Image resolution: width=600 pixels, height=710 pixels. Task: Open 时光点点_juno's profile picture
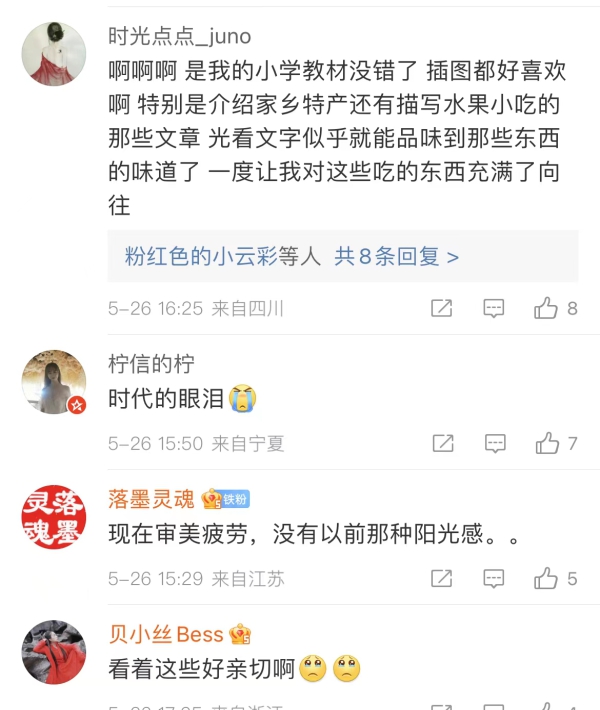pyautogui.click(x=54, y=56)
